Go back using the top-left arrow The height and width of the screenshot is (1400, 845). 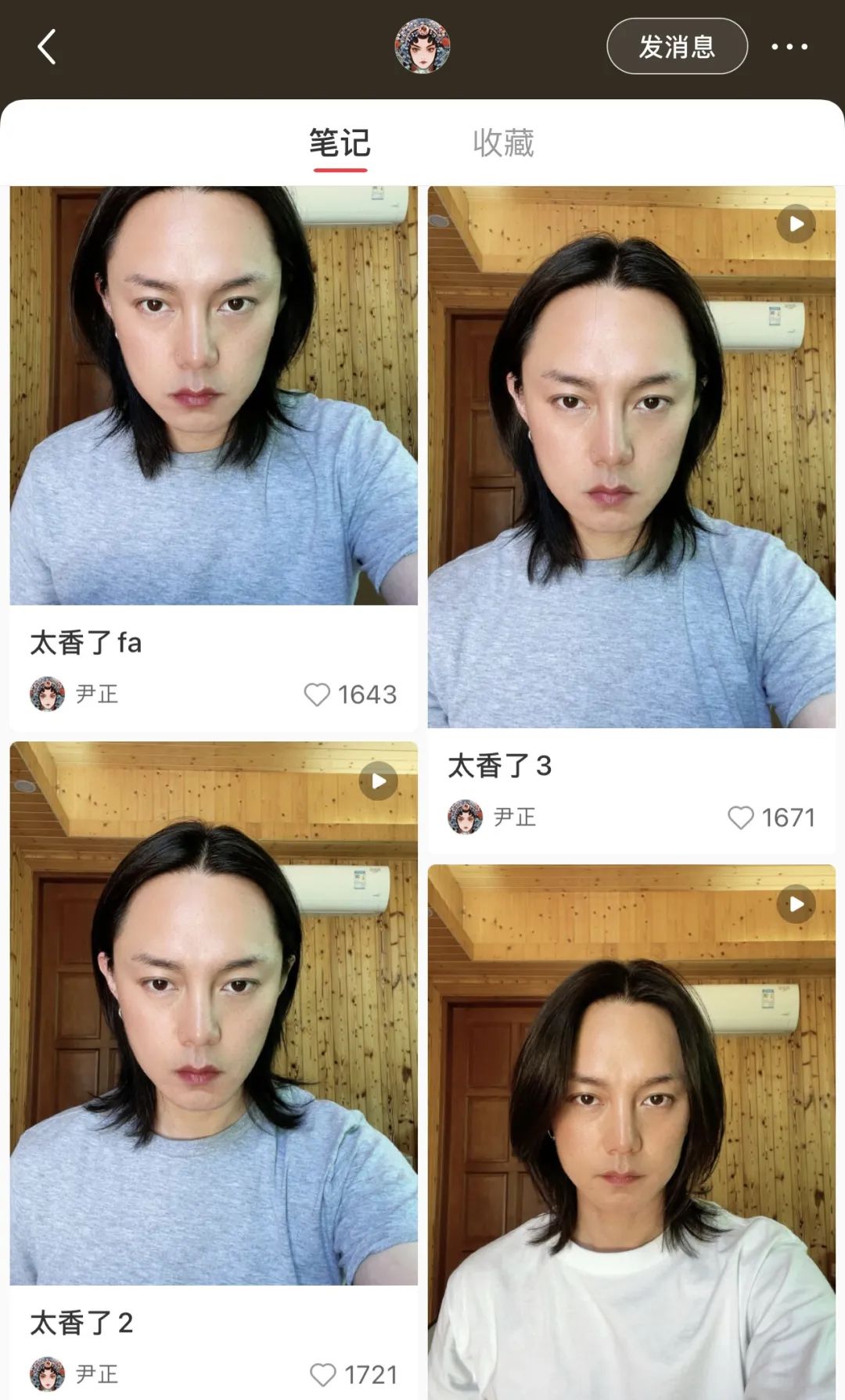tap(47, 47)
